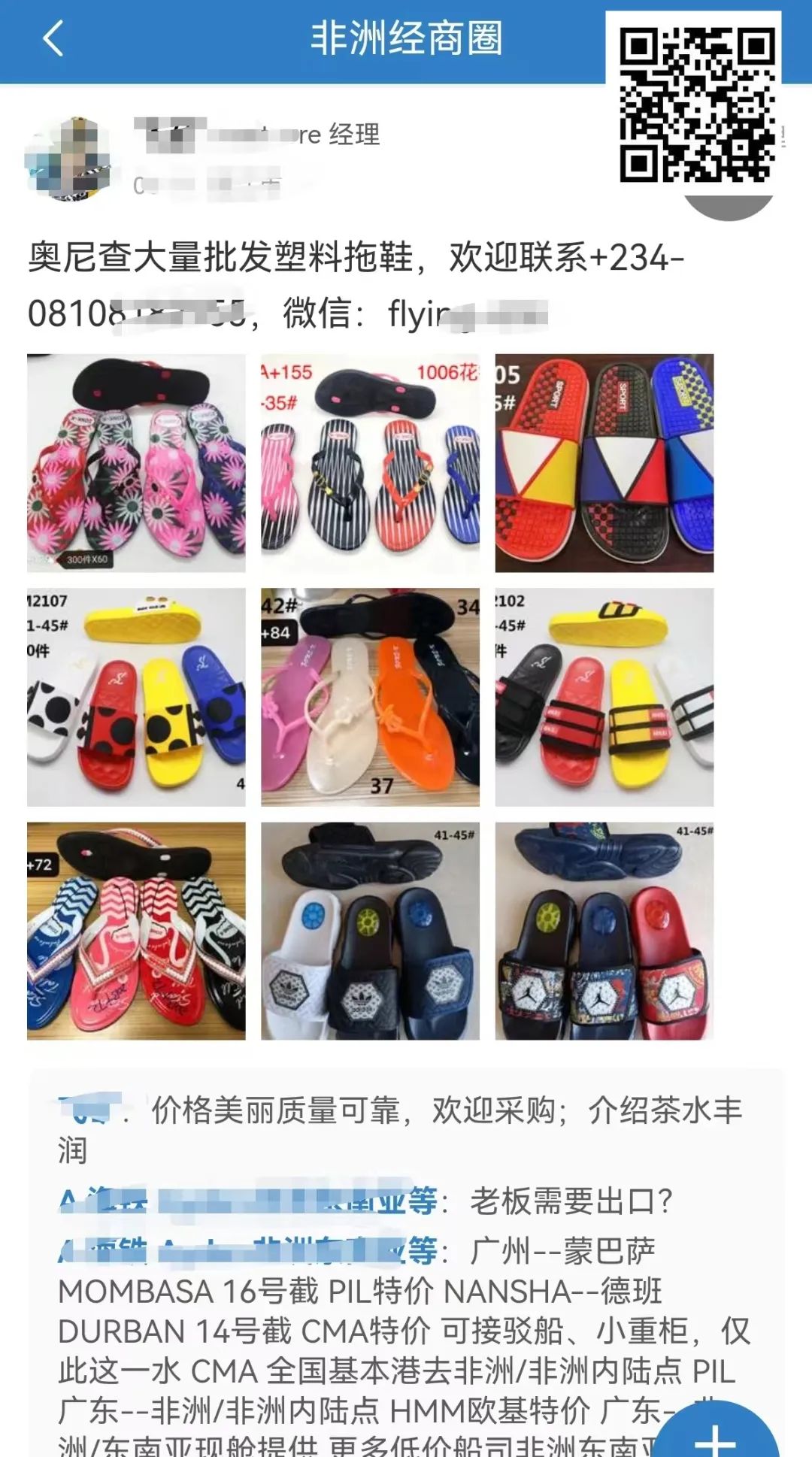Open the floral flip-flops photo

point(136,463)
